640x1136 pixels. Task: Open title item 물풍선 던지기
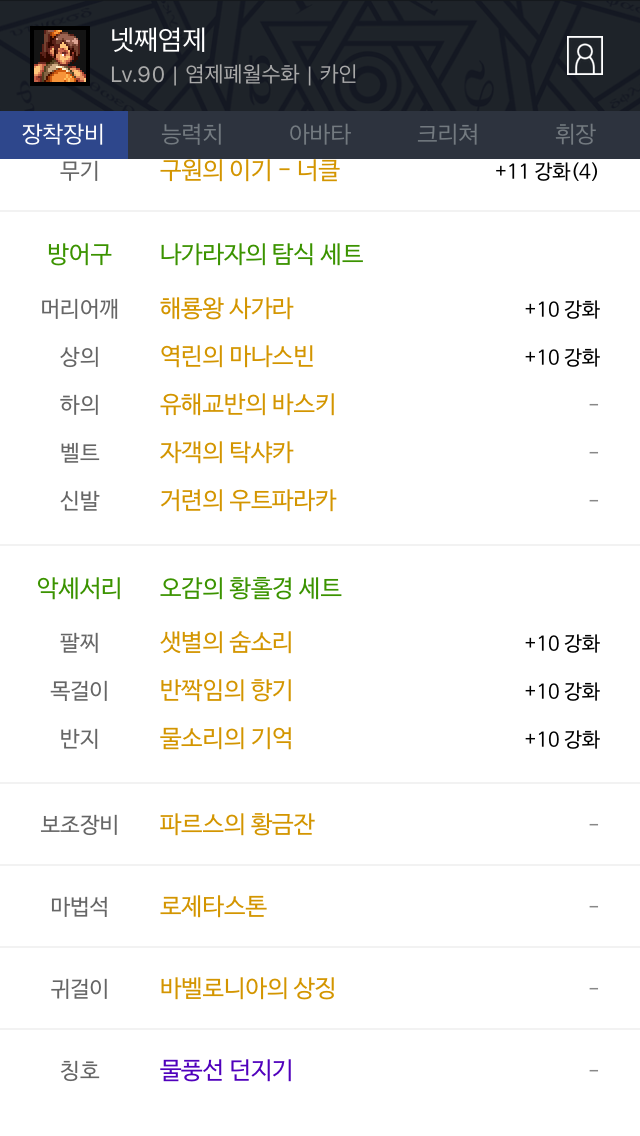click(226, 1069)
